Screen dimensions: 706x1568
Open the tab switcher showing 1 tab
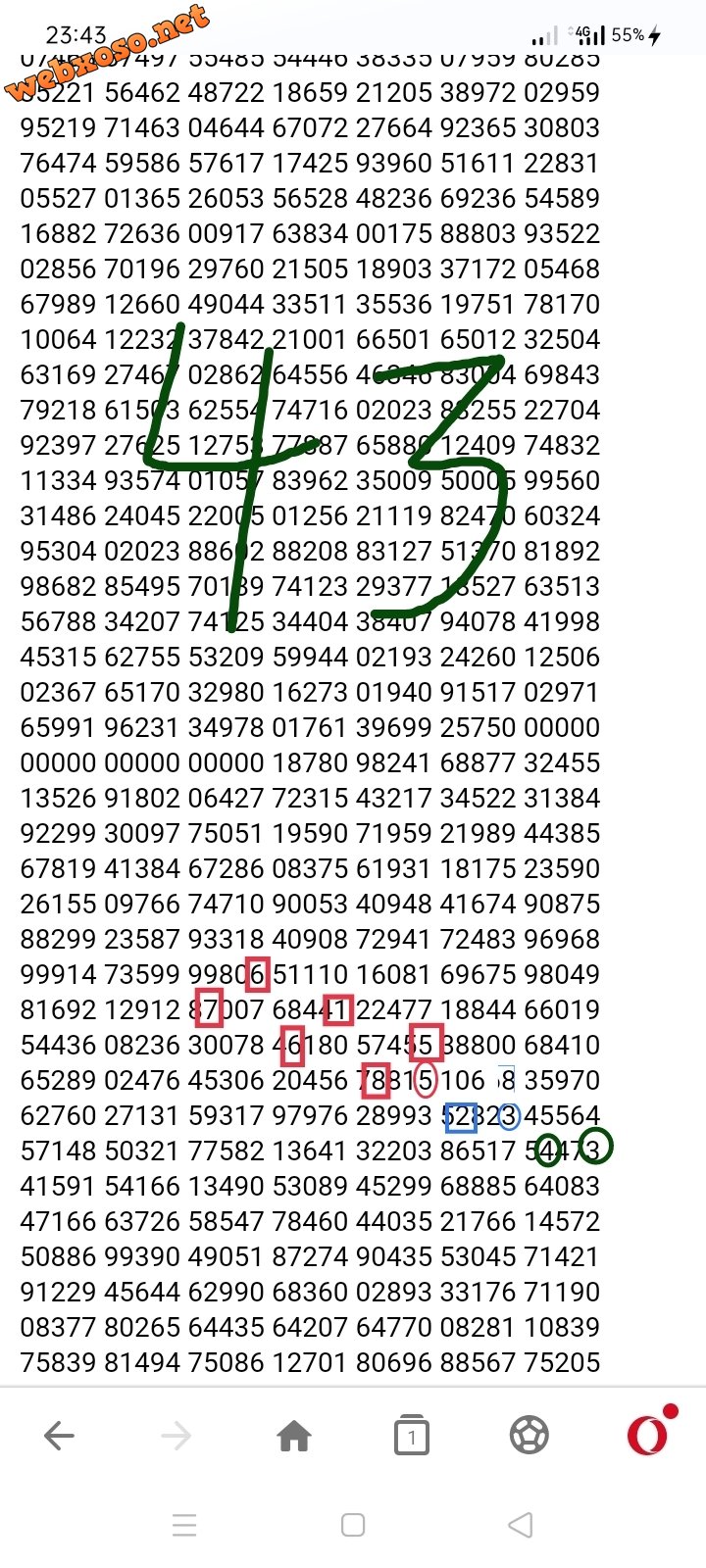412,1437
